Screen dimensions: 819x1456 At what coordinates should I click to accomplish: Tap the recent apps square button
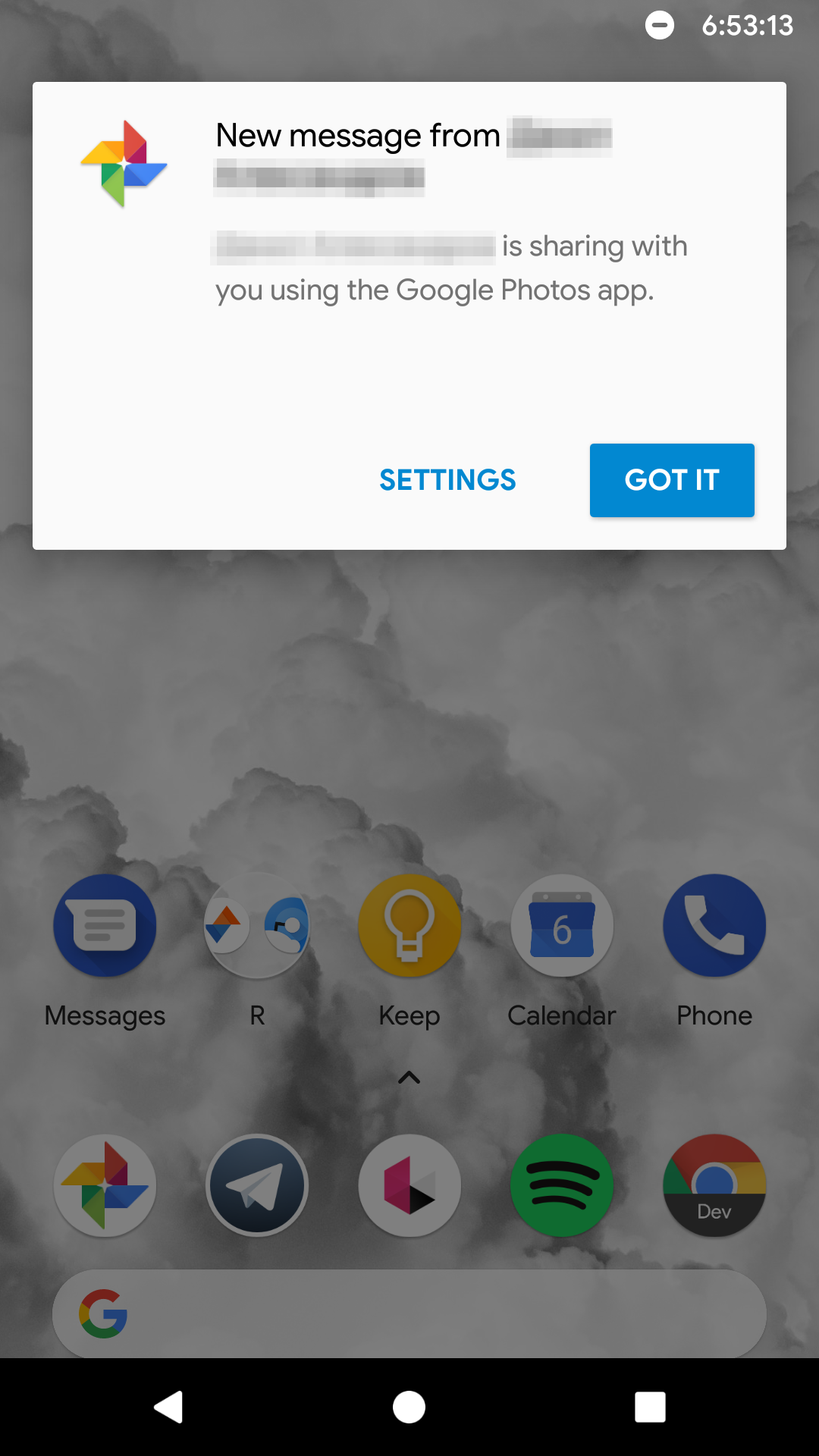651,1407
